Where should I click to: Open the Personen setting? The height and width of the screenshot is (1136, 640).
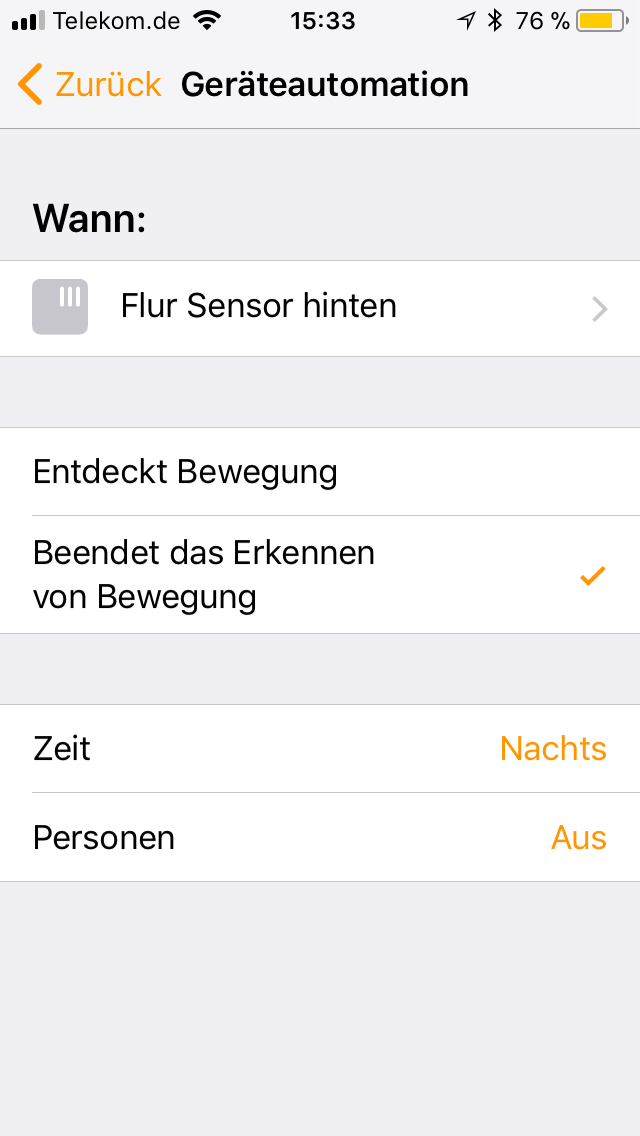coord(320,838)
